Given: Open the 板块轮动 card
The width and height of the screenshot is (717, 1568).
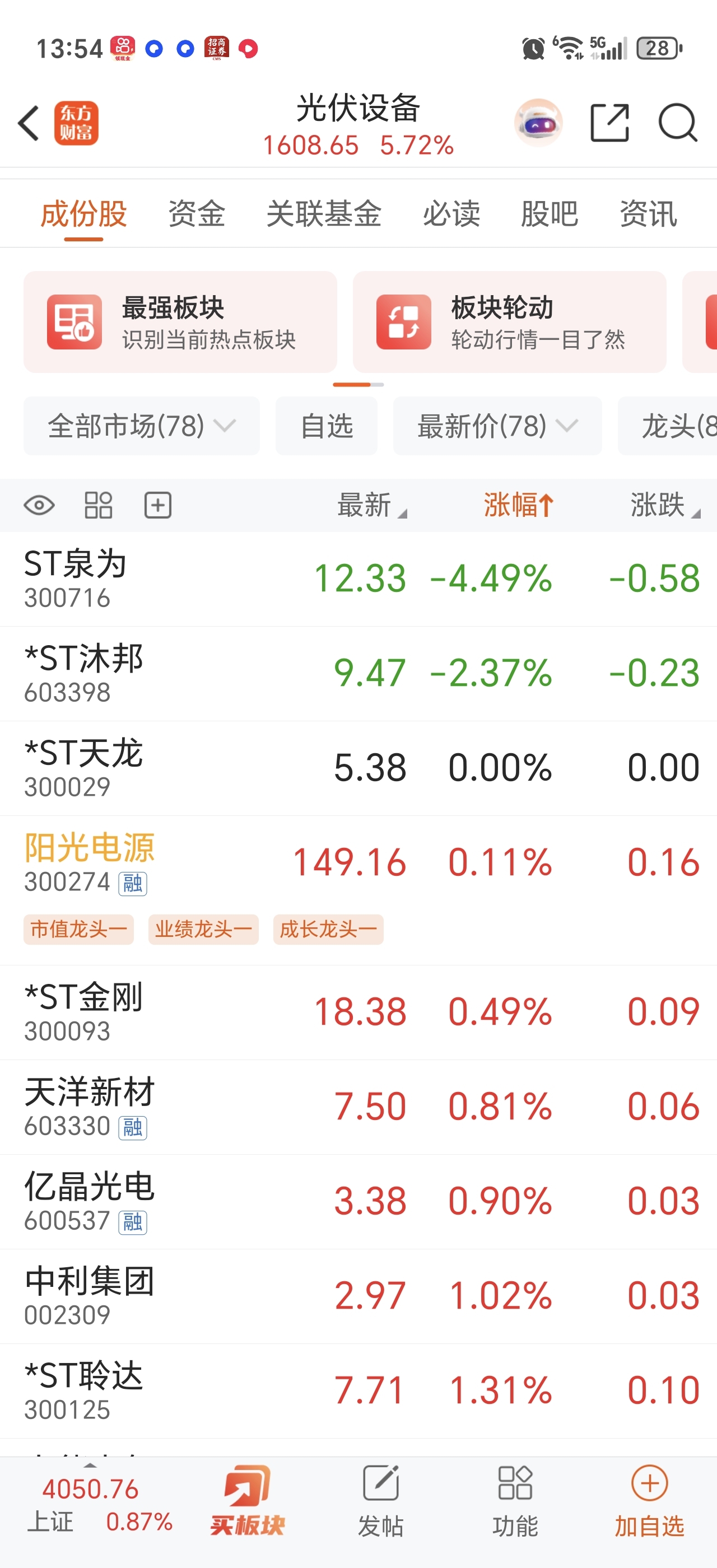Looking at the screenshot, I should click(x=509, y=322).
